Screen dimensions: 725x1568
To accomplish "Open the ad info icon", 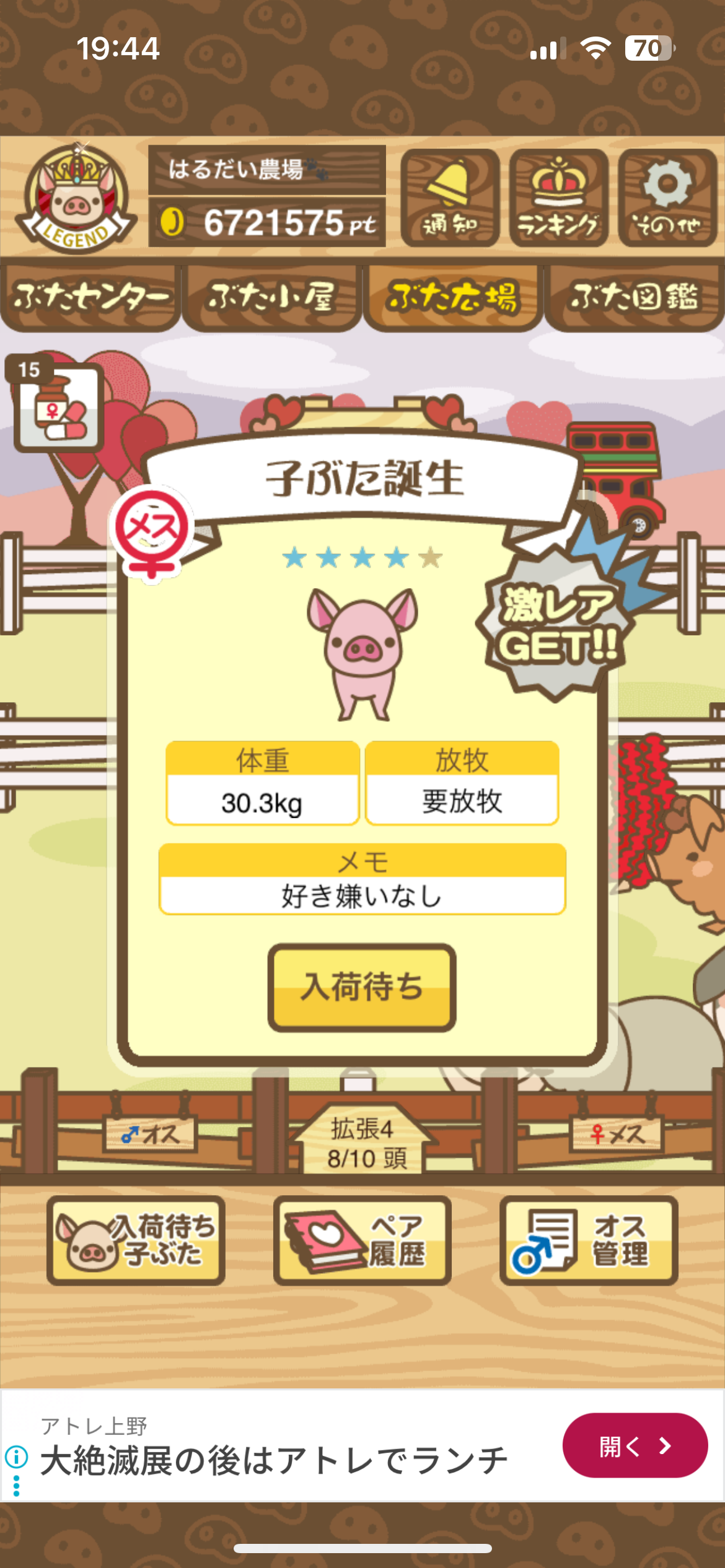I will coord(17,1457).
